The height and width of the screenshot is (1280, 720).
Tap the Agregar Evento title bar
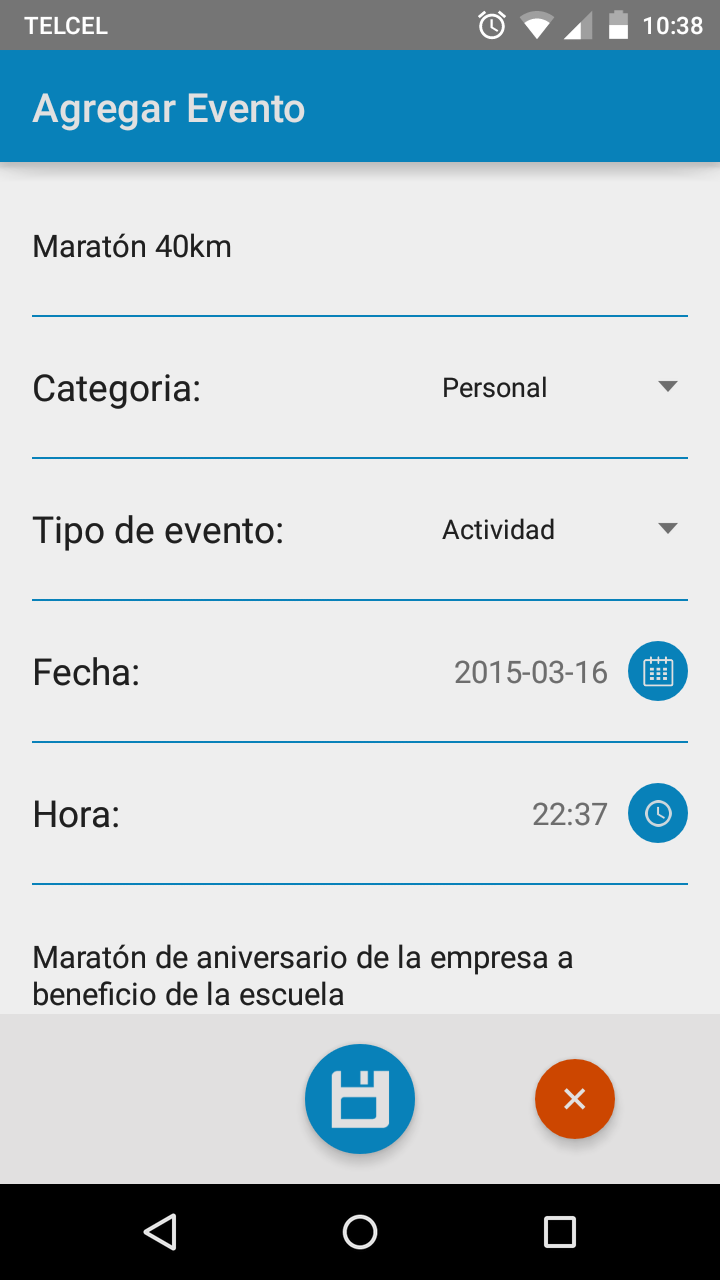point(168,107)
